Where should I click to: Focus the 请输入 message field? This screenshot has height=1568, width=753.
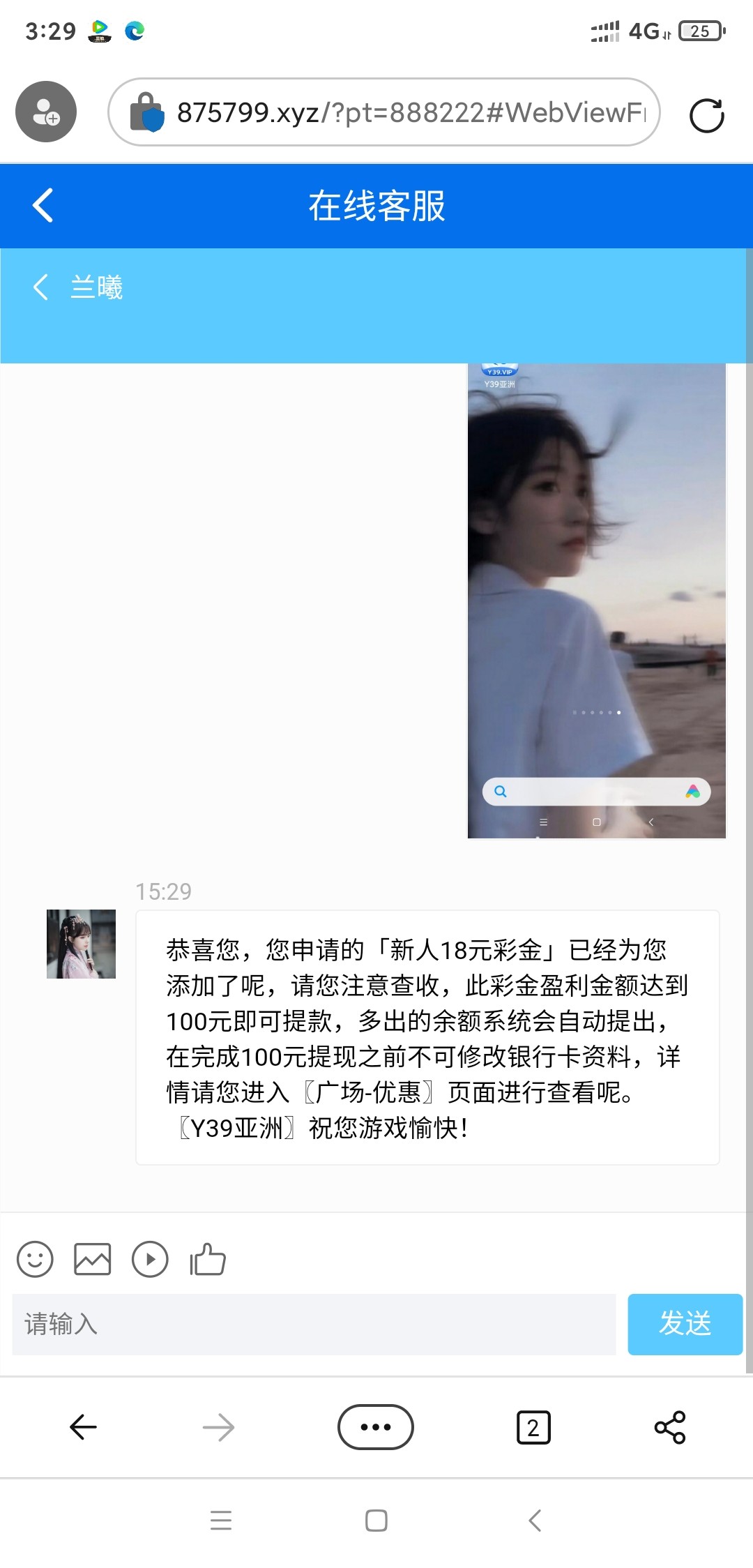click(x=314, y=1324)
